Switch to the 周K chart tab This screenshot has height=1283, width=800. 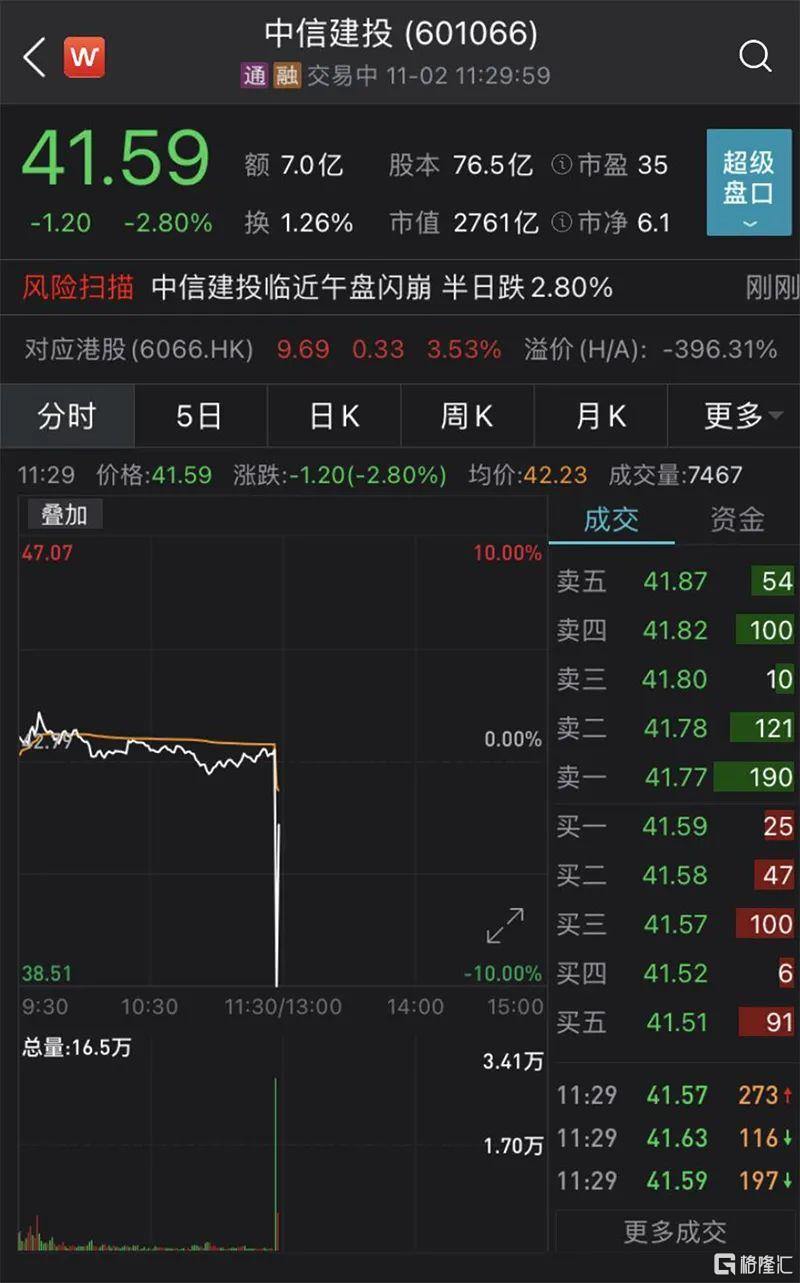click(x=467, y=416)
